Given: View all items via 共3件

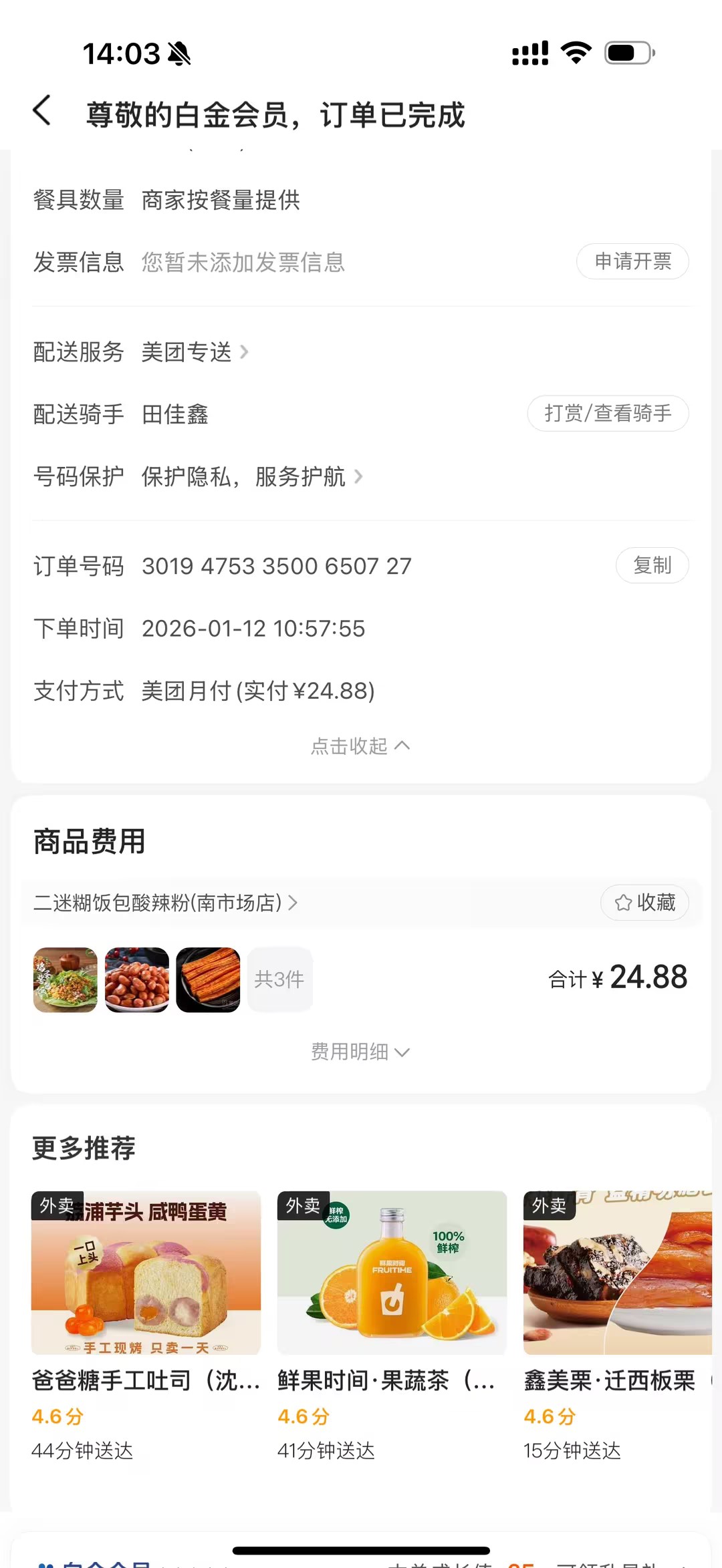Looking at the screenshot, I should point(279,979).
